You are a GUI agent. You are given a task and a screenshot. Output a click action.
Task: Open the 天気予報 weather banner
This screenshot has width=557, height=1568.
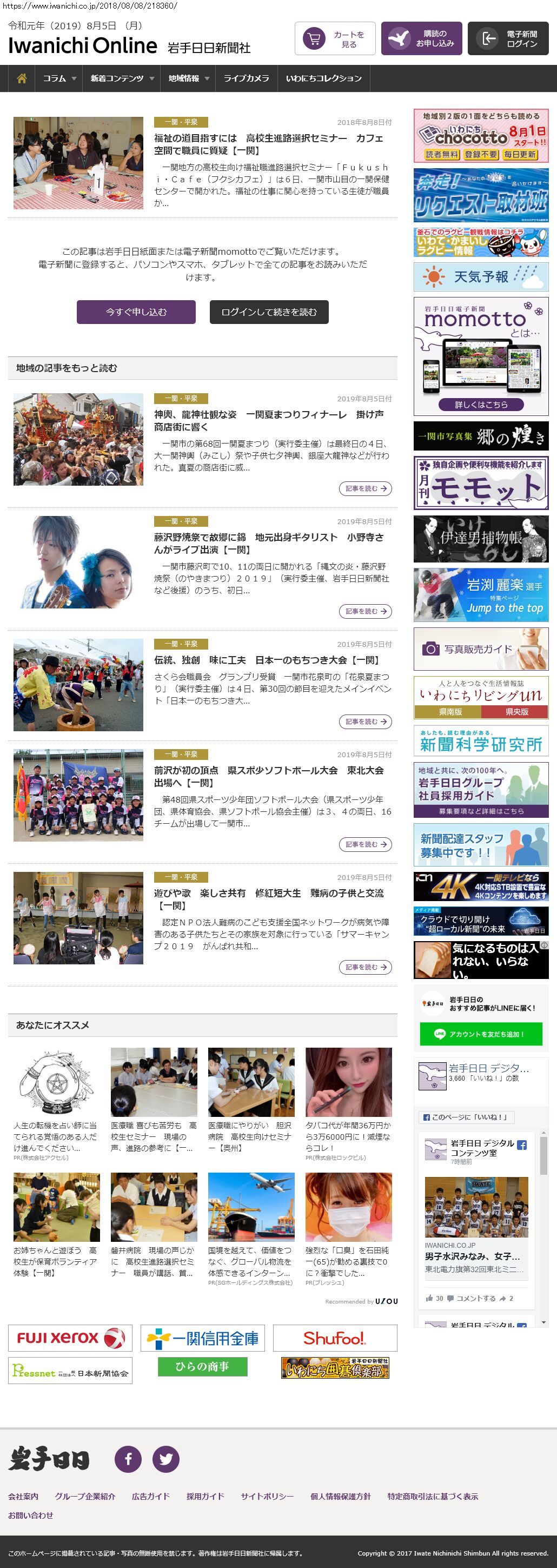coord(480,277)
